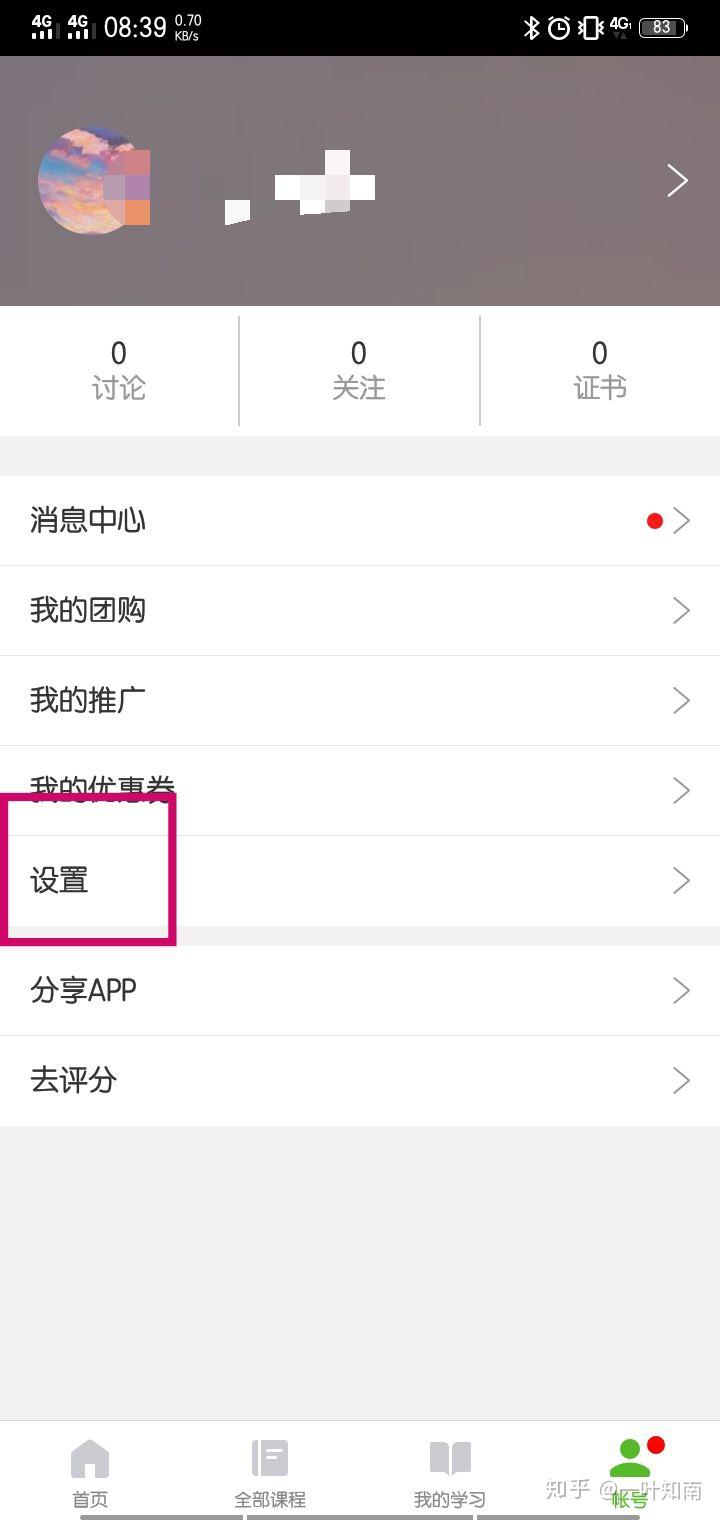Screen dimensions: 720x1520
Task: Open 我的团购 group purchases
Action: pos(360,611)
